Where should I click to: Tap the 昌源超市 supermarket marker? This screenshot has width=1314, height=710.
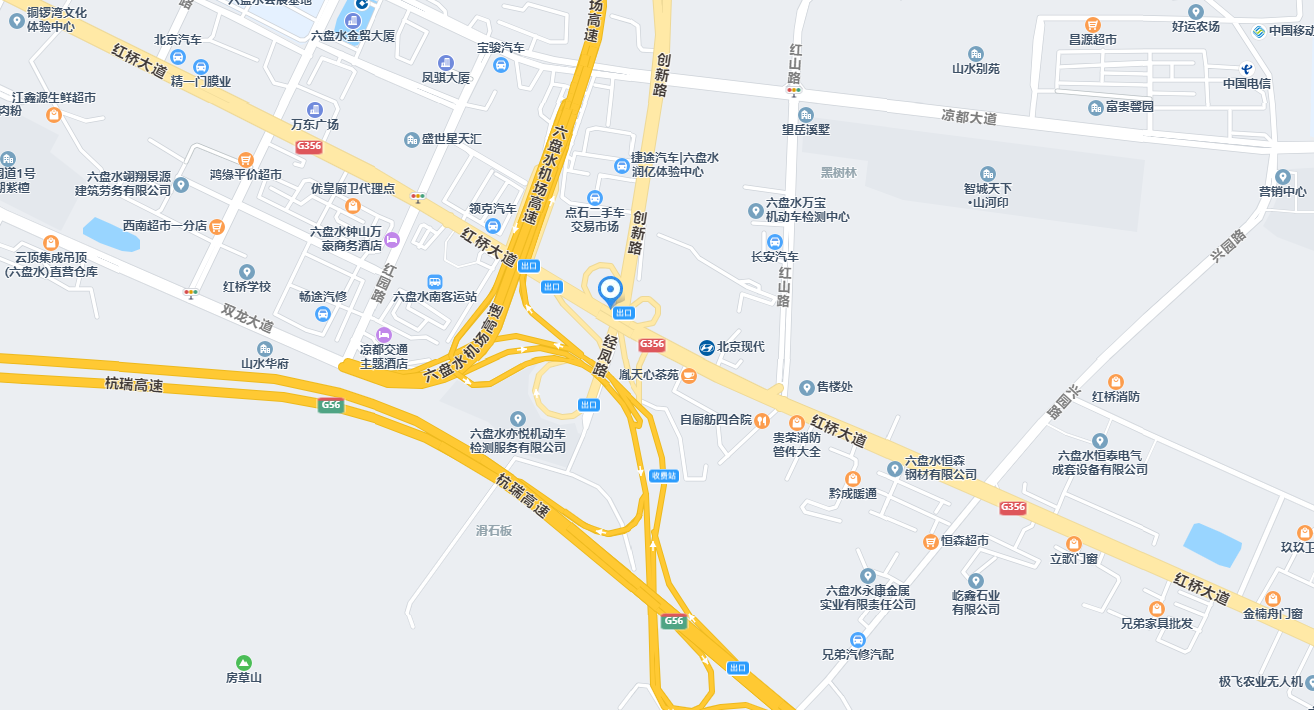coord(1093,24)
